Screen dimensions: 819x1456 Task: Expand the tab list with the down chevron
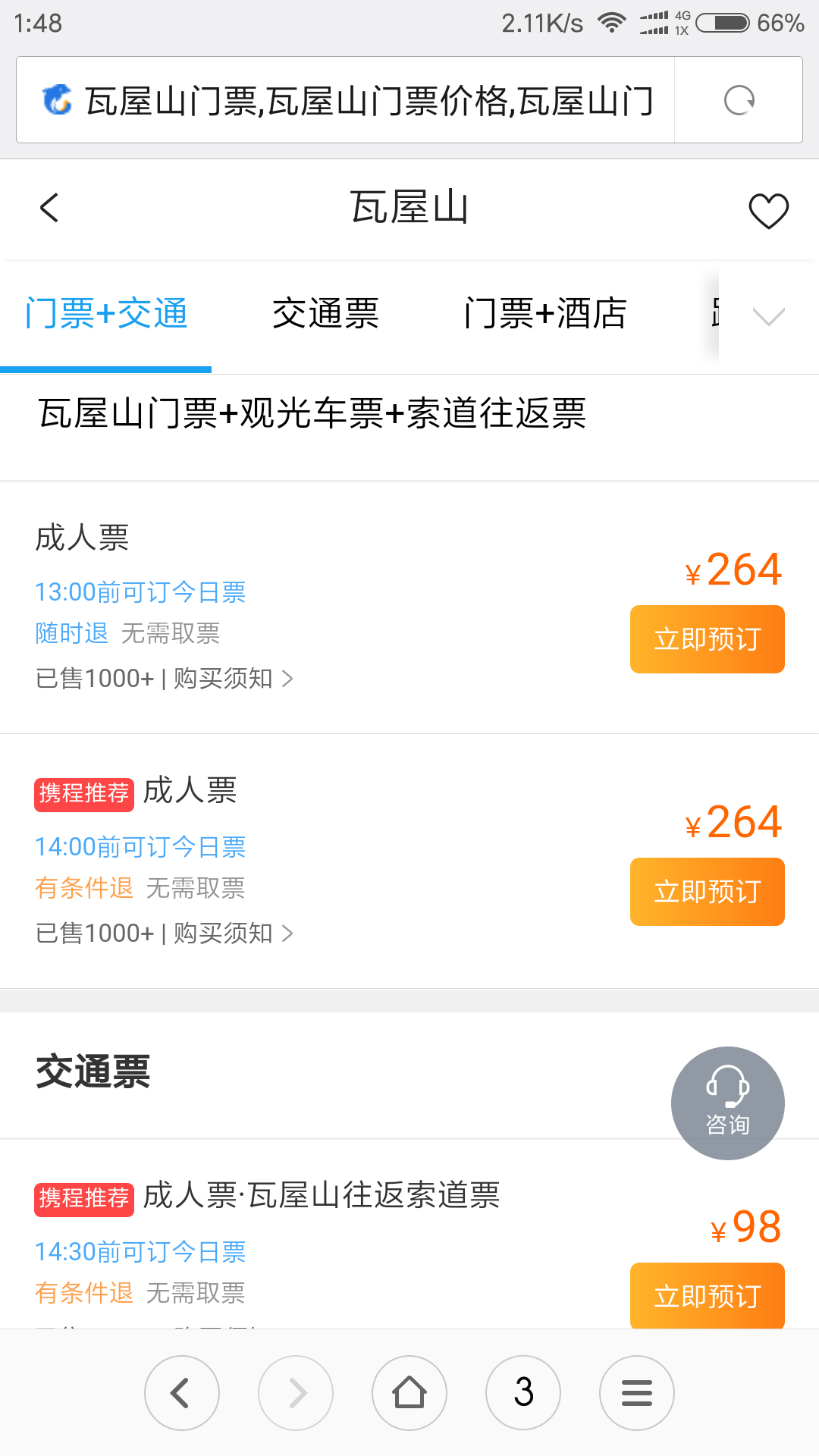coord(768,315)
